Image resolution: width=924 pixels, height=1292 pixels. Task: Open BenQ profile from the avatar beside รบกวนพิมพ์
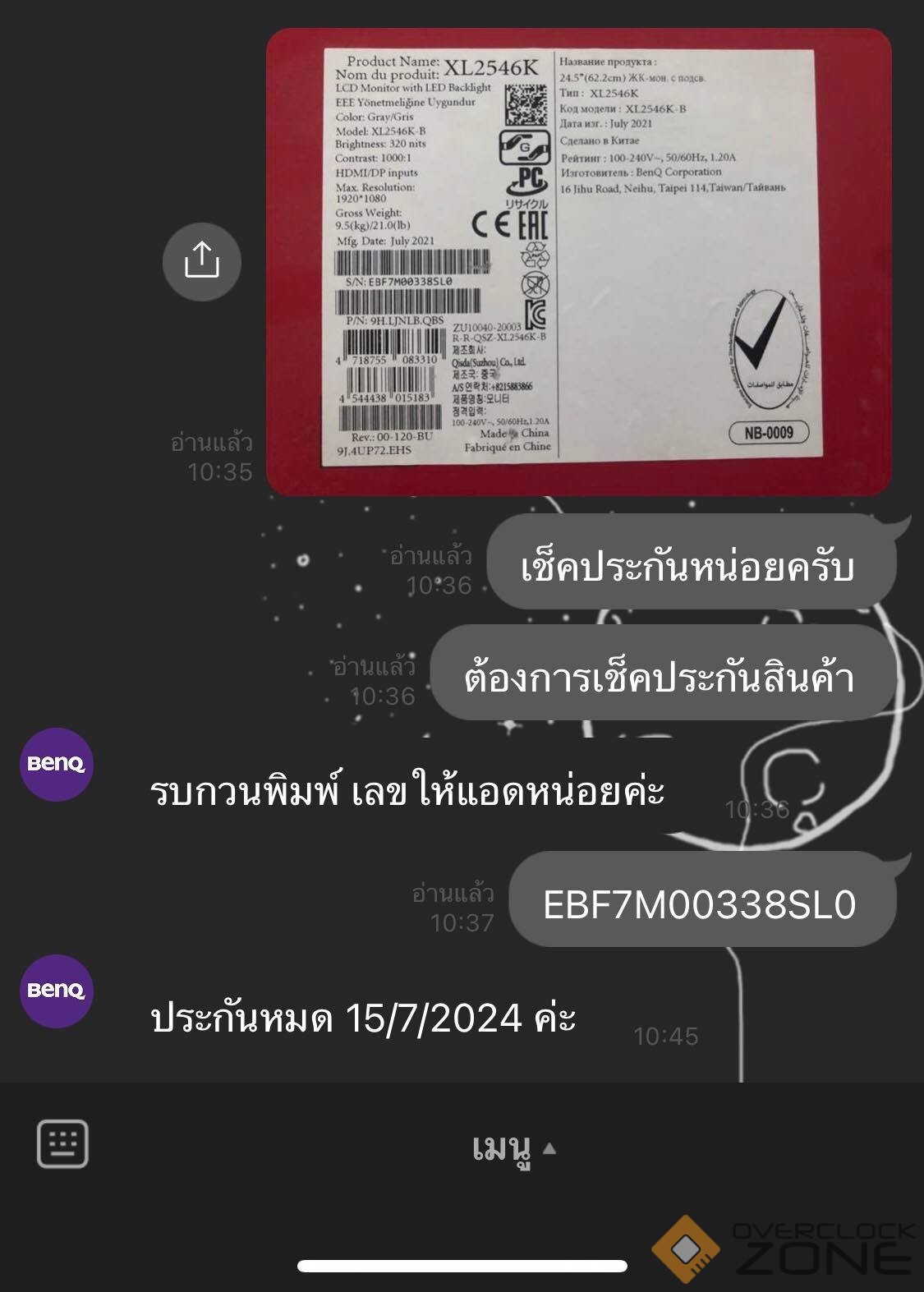(x=56, y=764)
